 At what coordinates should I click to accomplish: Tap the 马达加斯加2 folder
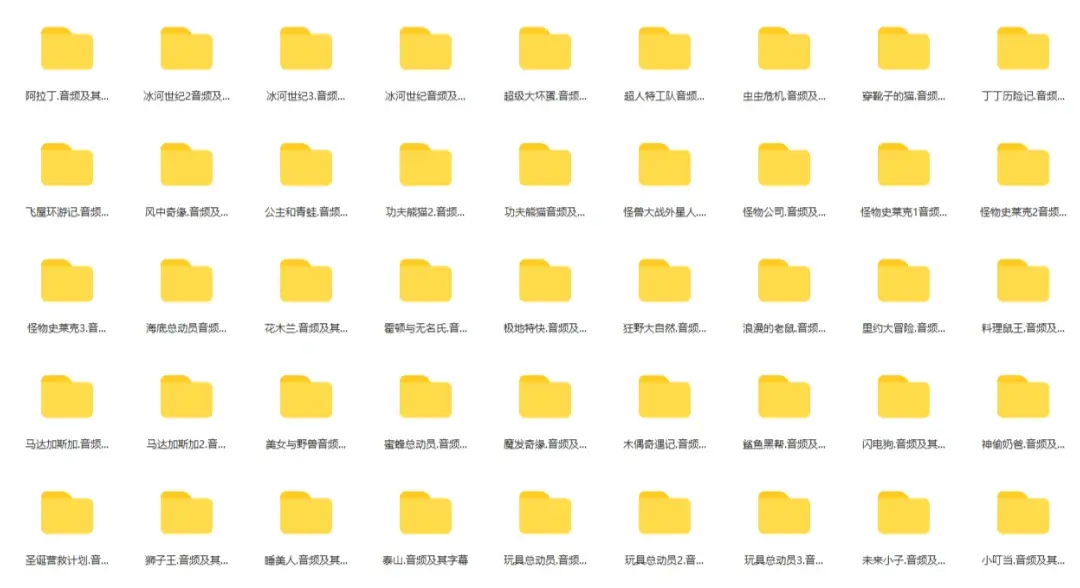tap(186, 397)
